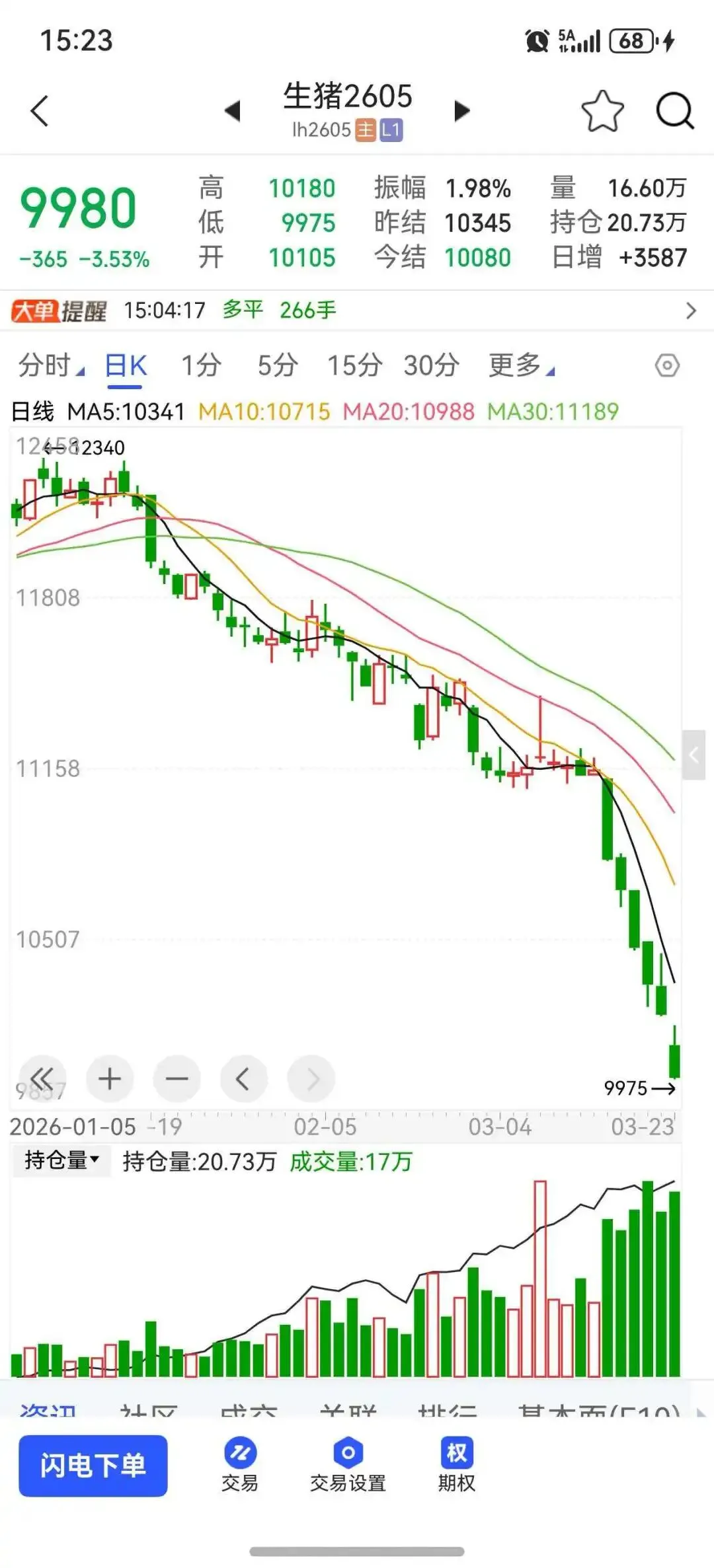Image resolution: width=714 pixels, height=1568 pixels.
Task: Select the 15分 chart period
Action: tap(354, 365)
